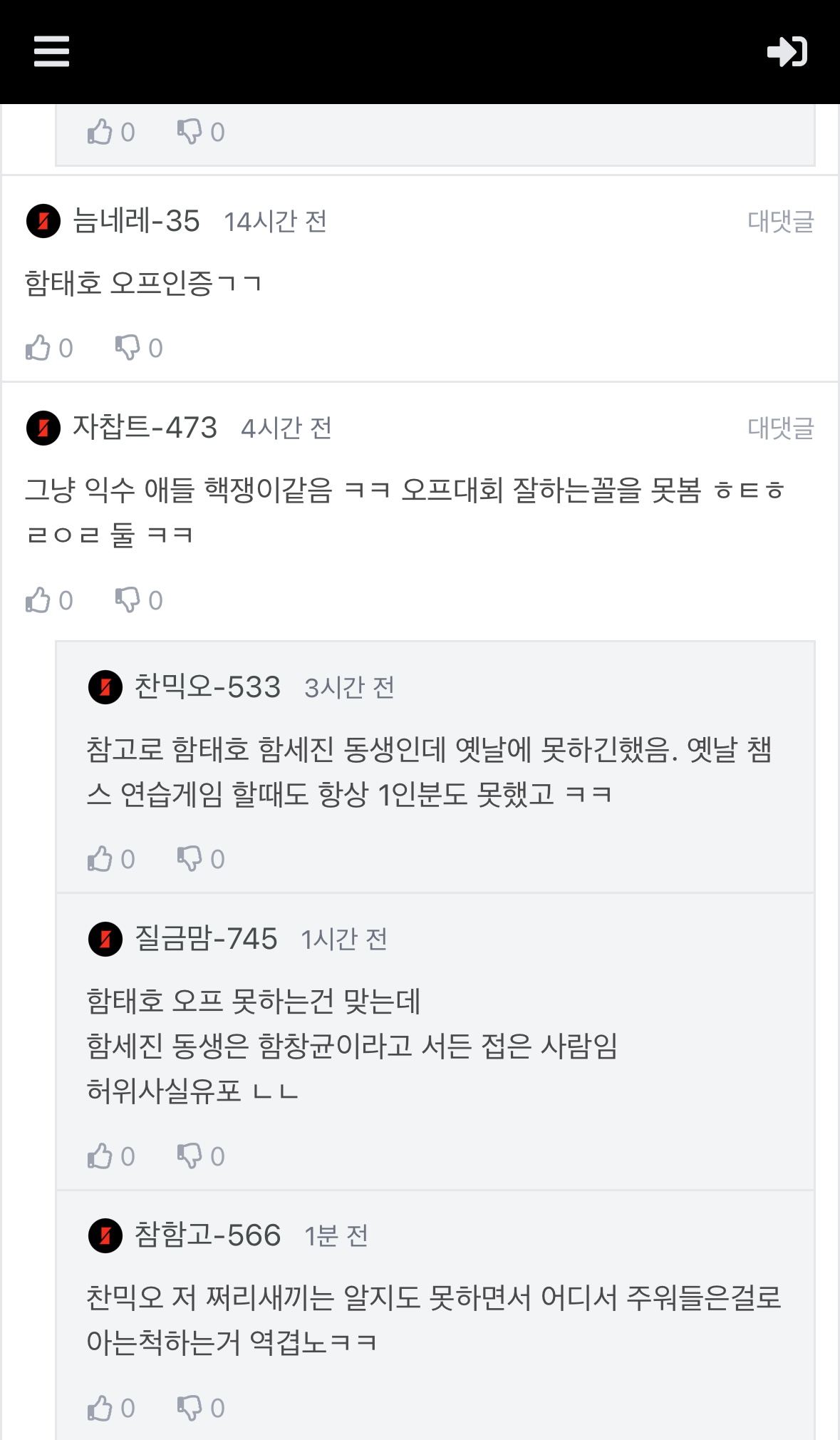
Task: Dislike 자찹트-473's comment
Action: (128, 600)
